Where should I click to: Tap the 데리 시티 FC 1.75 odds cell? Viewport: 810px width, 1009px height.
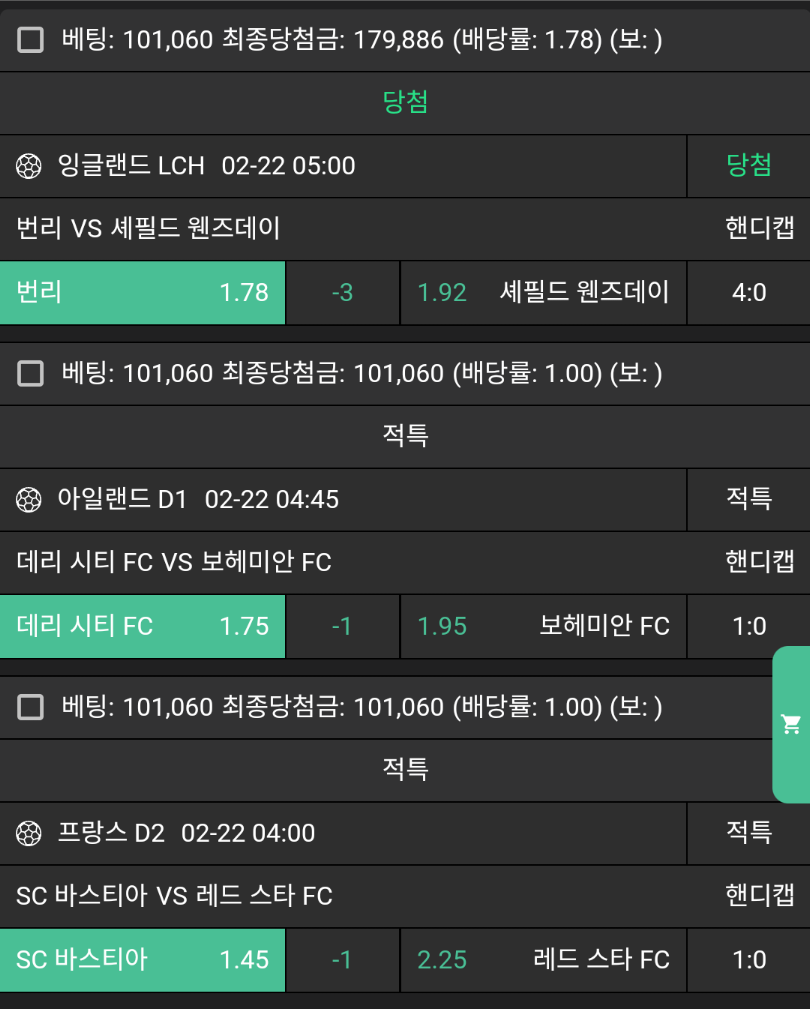click(142, 626)
